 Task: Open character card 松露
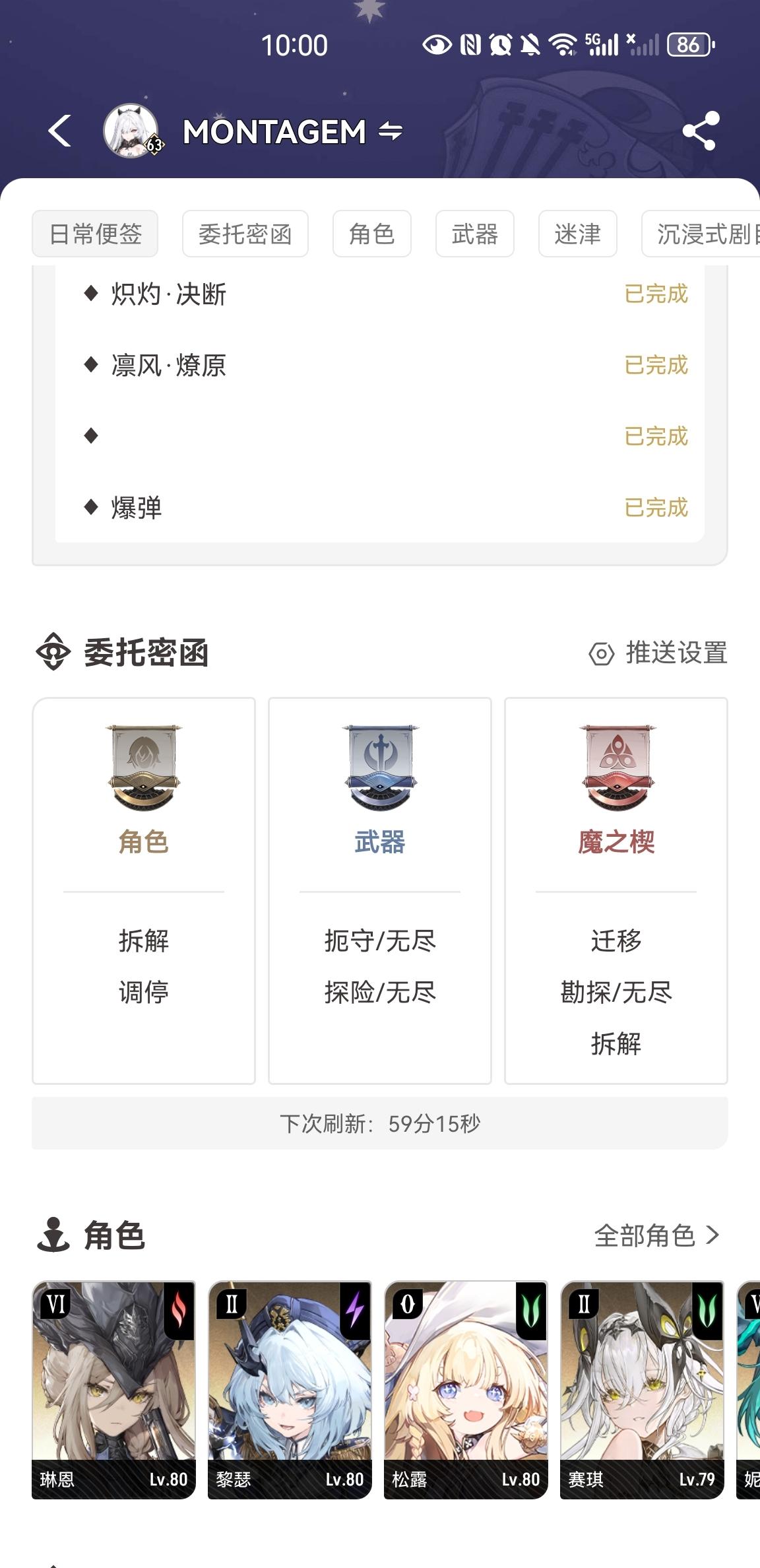pyautogui.click(x=466, y=1390)
